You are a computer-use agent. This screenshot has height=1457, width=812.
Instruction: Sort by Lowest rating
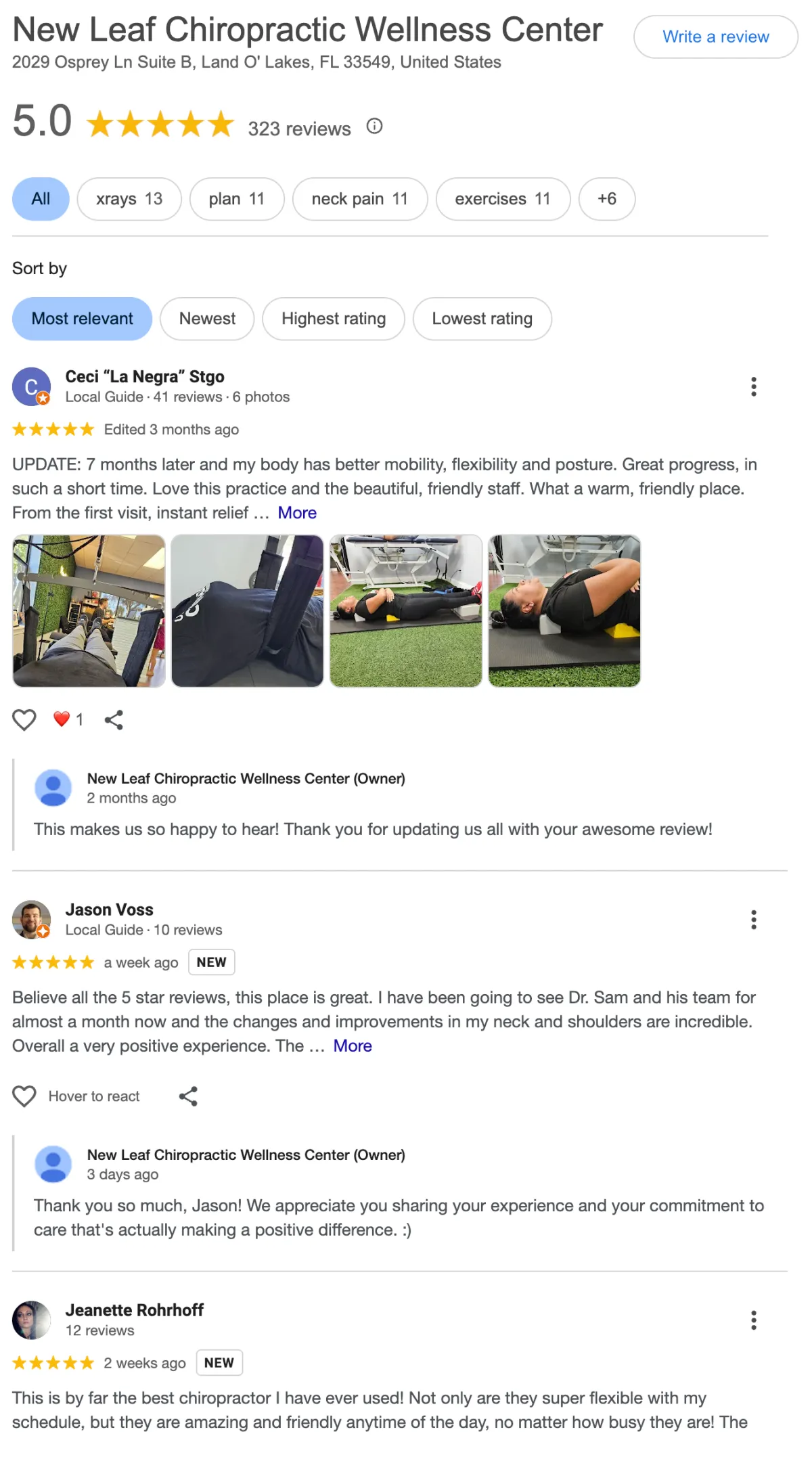click(x=482, y=319)
